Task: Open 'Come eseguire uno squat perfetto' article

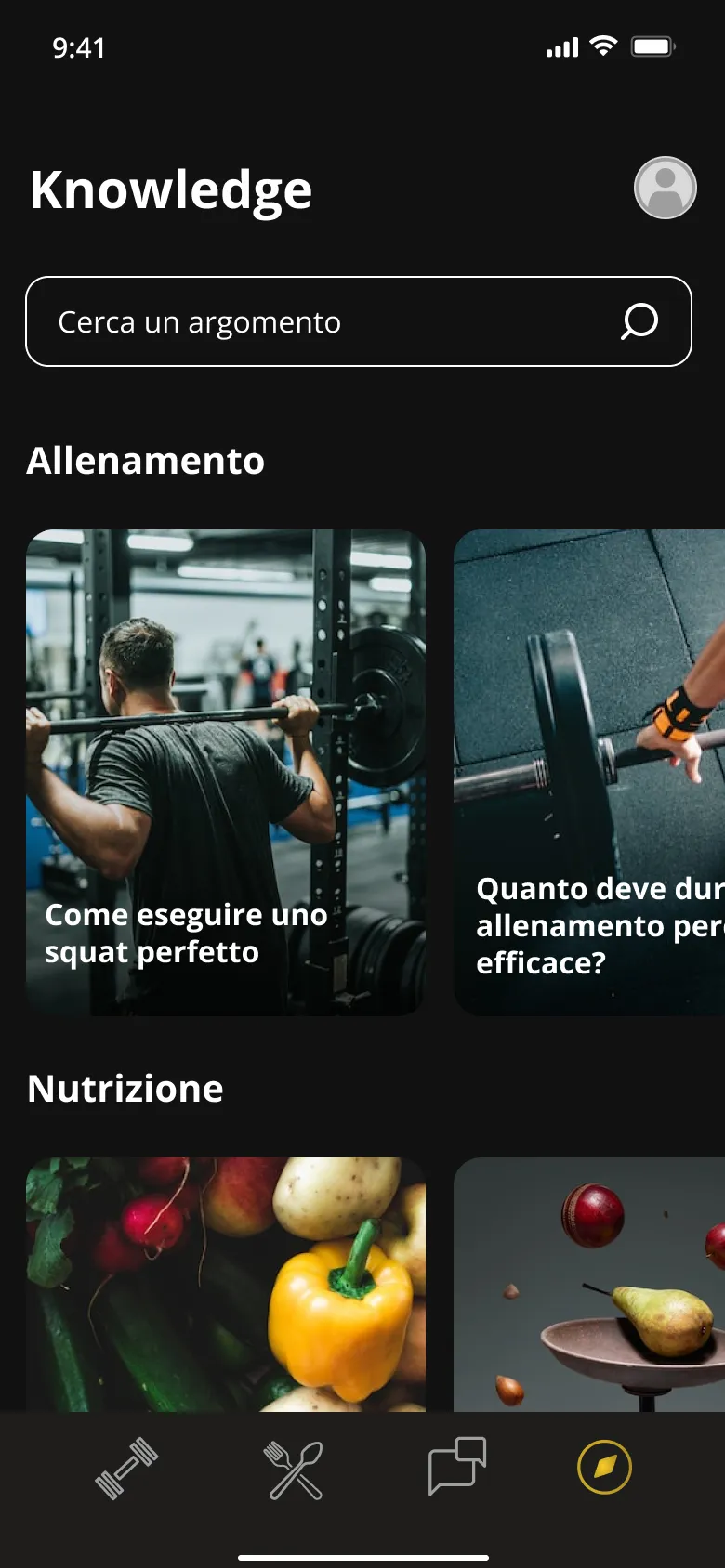Action: click(225, 771)
